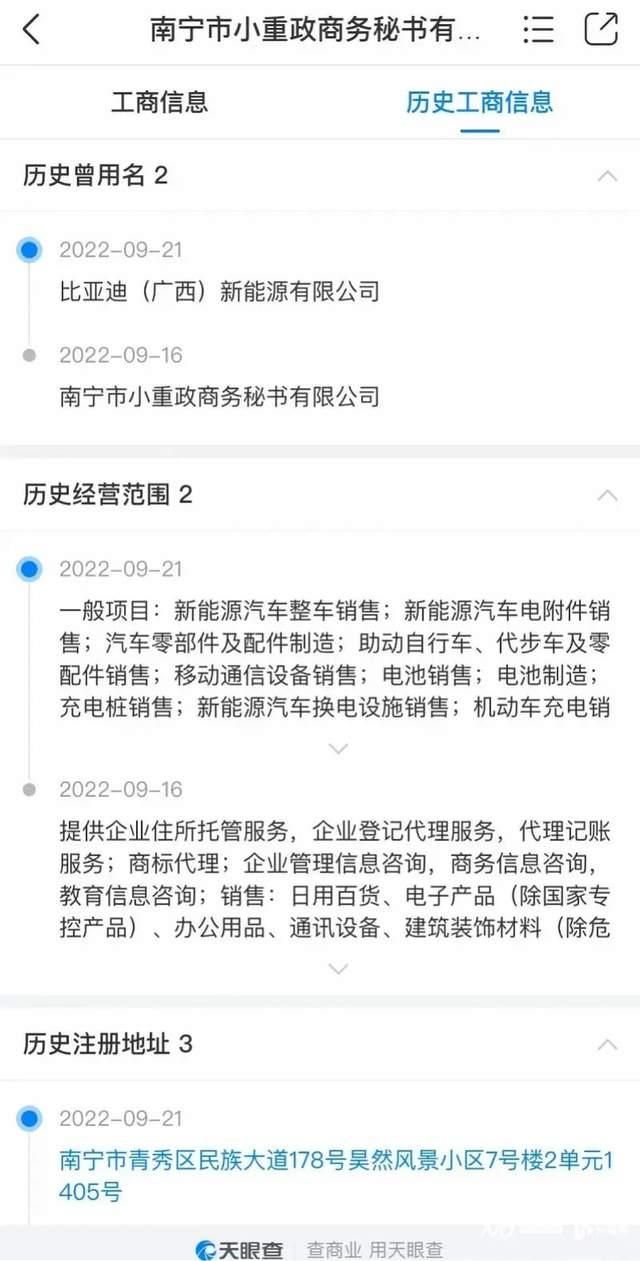Collapse the 历史经营范围 section
The height and width of the screenshot is (1261, 640).
[x=606, y=495]
